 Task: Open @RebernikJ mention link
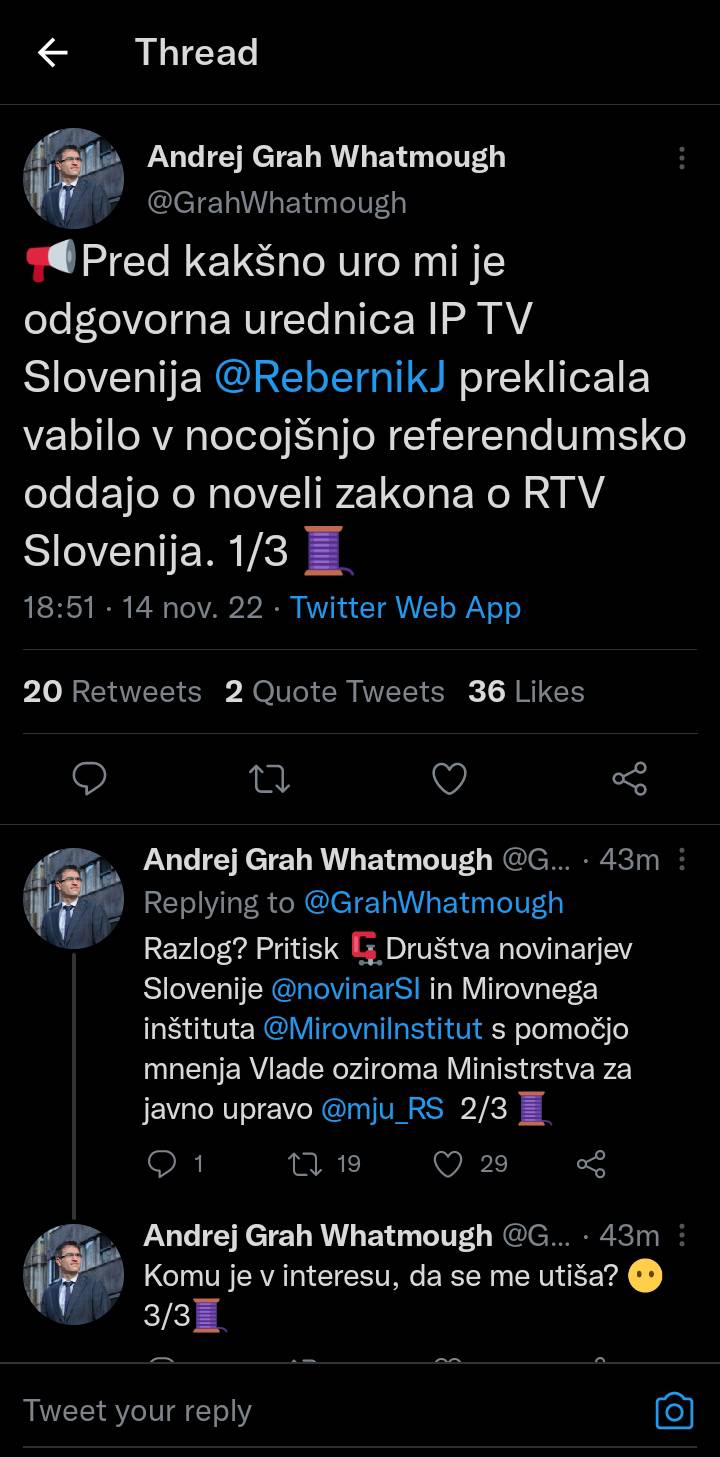click(330, 378)
